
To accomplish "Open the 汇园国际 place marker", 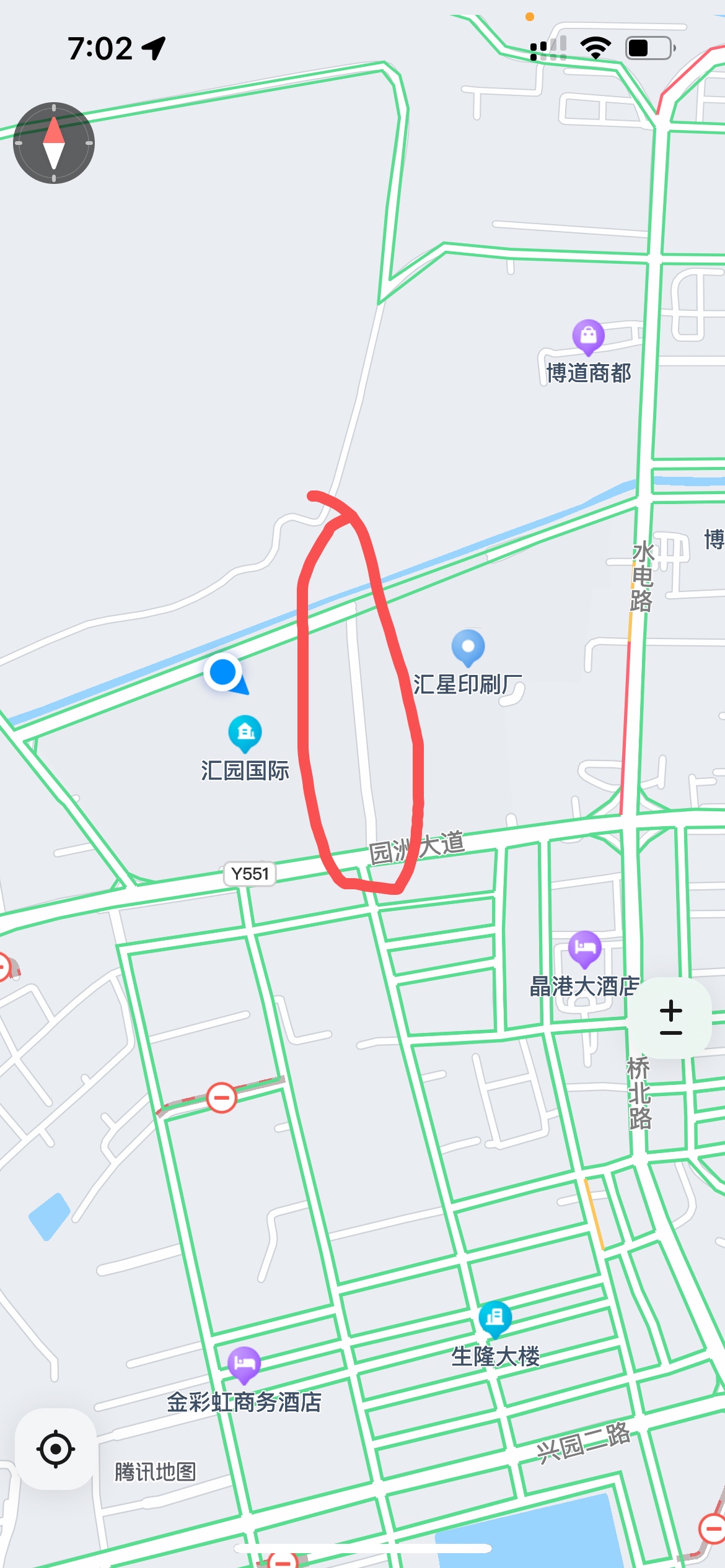I will coord(245,733).
